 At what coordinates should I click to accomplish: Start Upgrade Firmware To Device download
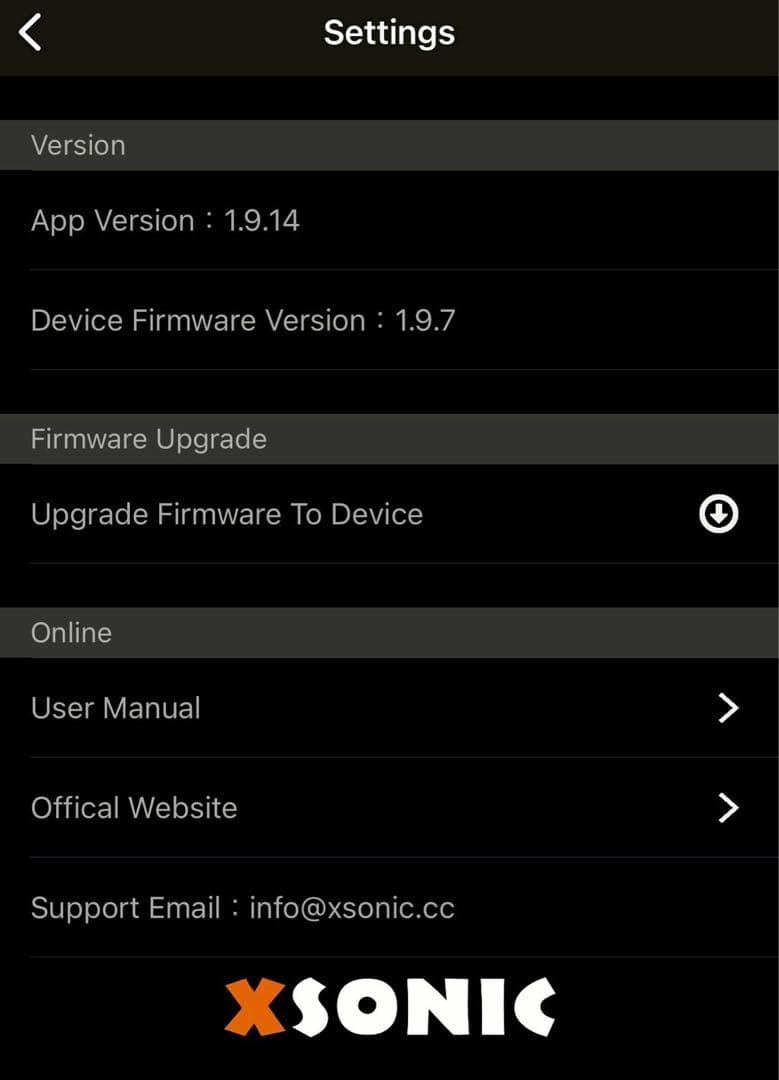pos(717,514)
